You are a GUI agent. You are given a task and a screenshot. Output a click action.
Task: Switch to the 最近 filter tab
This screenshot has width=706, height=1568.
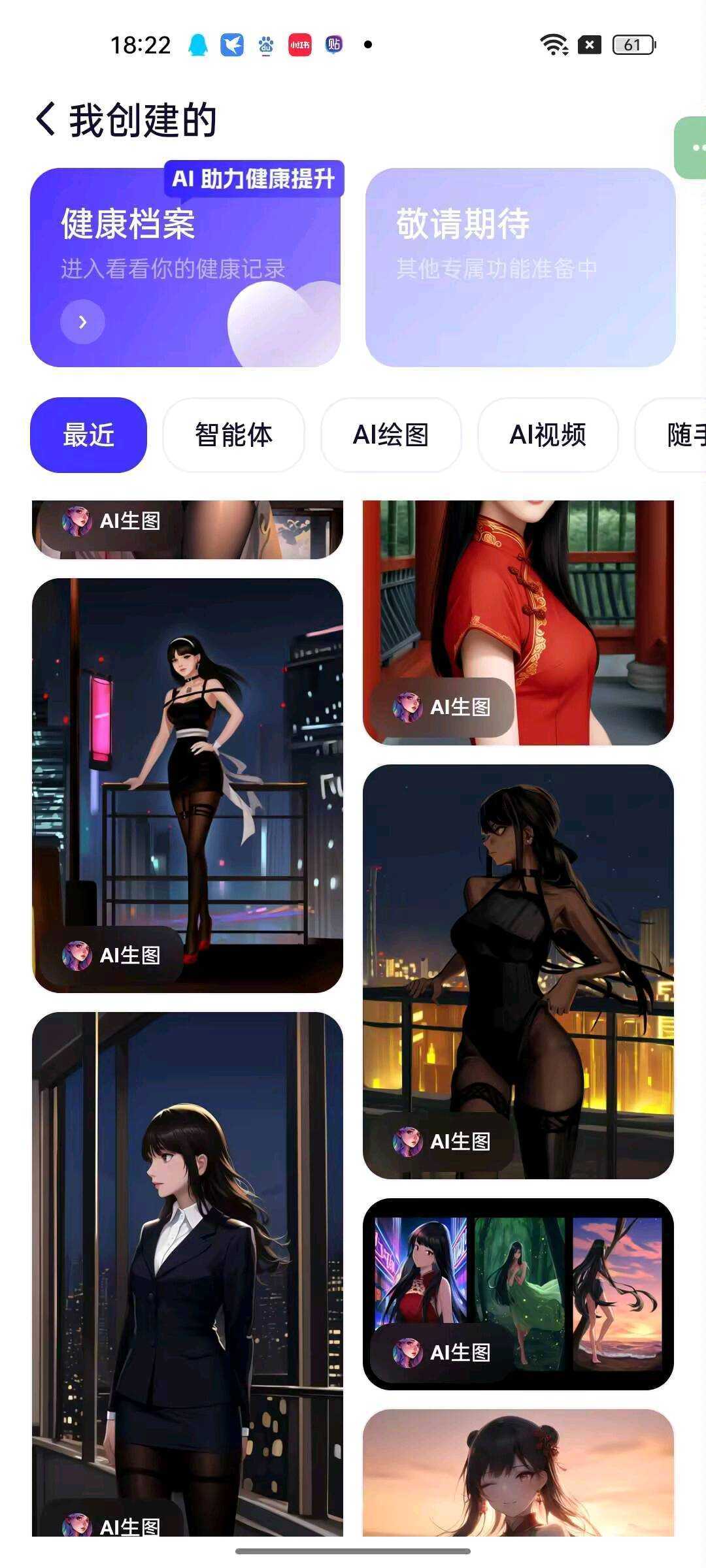(x=88, y=434)
